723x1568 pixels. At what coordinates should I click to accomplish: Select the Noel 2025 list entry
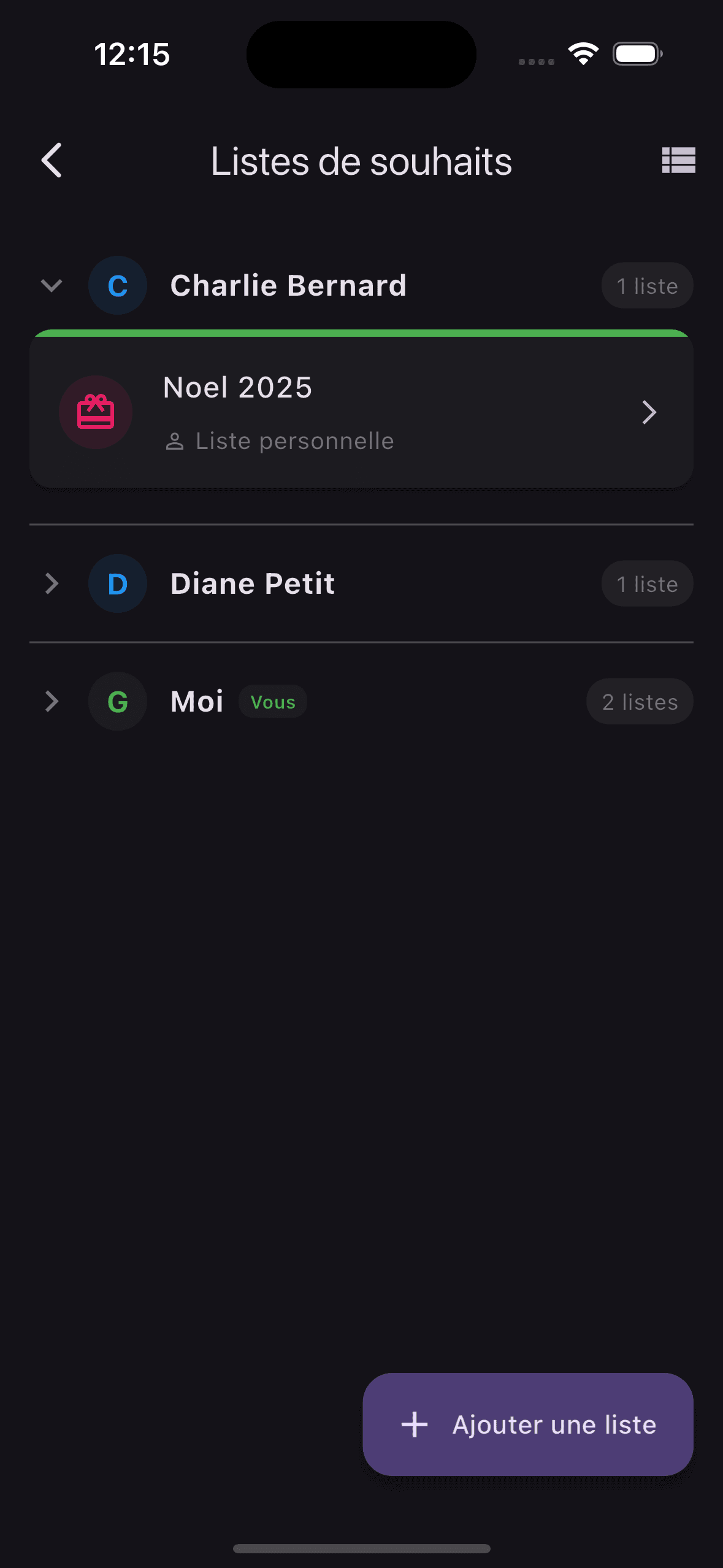tap(361, 411)
